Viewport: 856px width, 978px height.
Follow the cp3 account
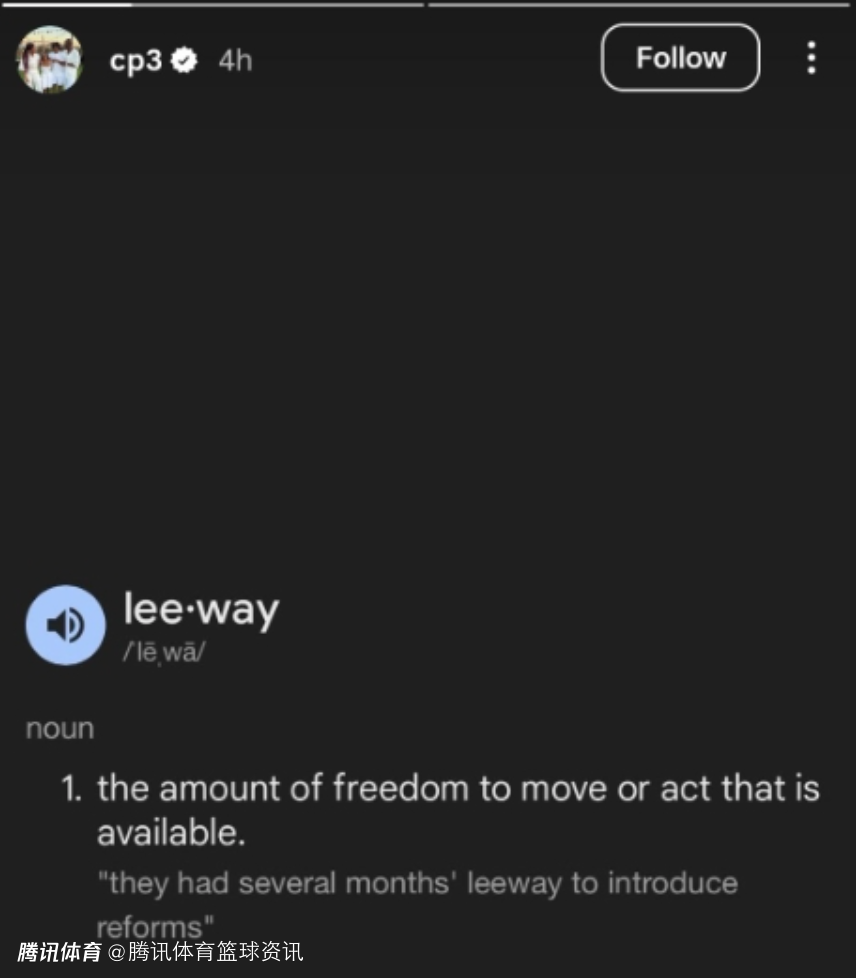[680, 58]
